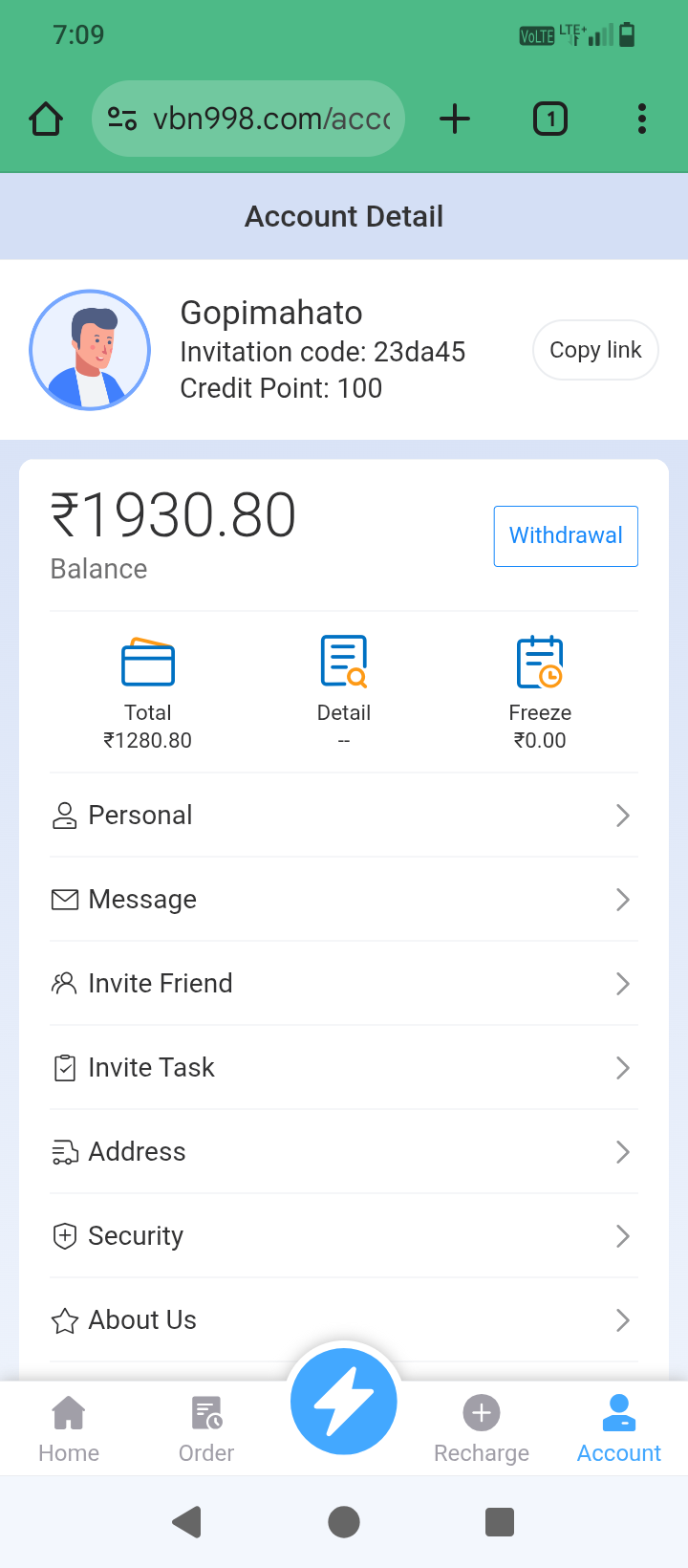Screen dimensions: 688x1568
Task: Open the Address row
Action: pos(344,1152)
